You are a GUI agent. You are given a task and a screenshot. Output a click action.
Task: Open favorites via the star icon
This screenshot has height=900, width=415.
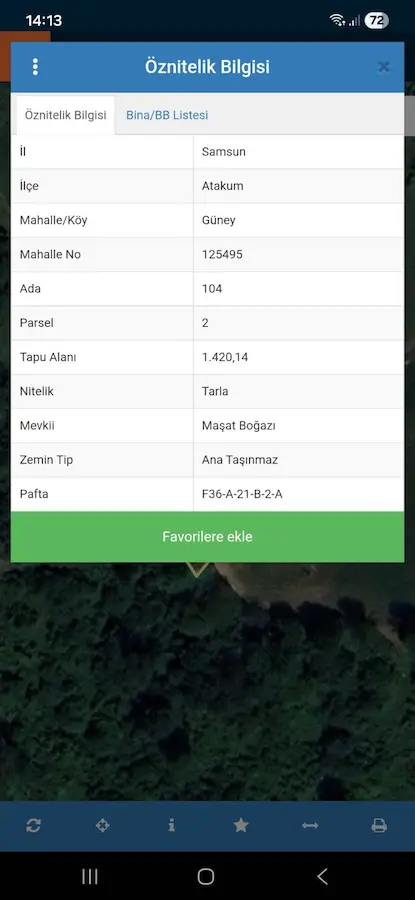point(241,825)
